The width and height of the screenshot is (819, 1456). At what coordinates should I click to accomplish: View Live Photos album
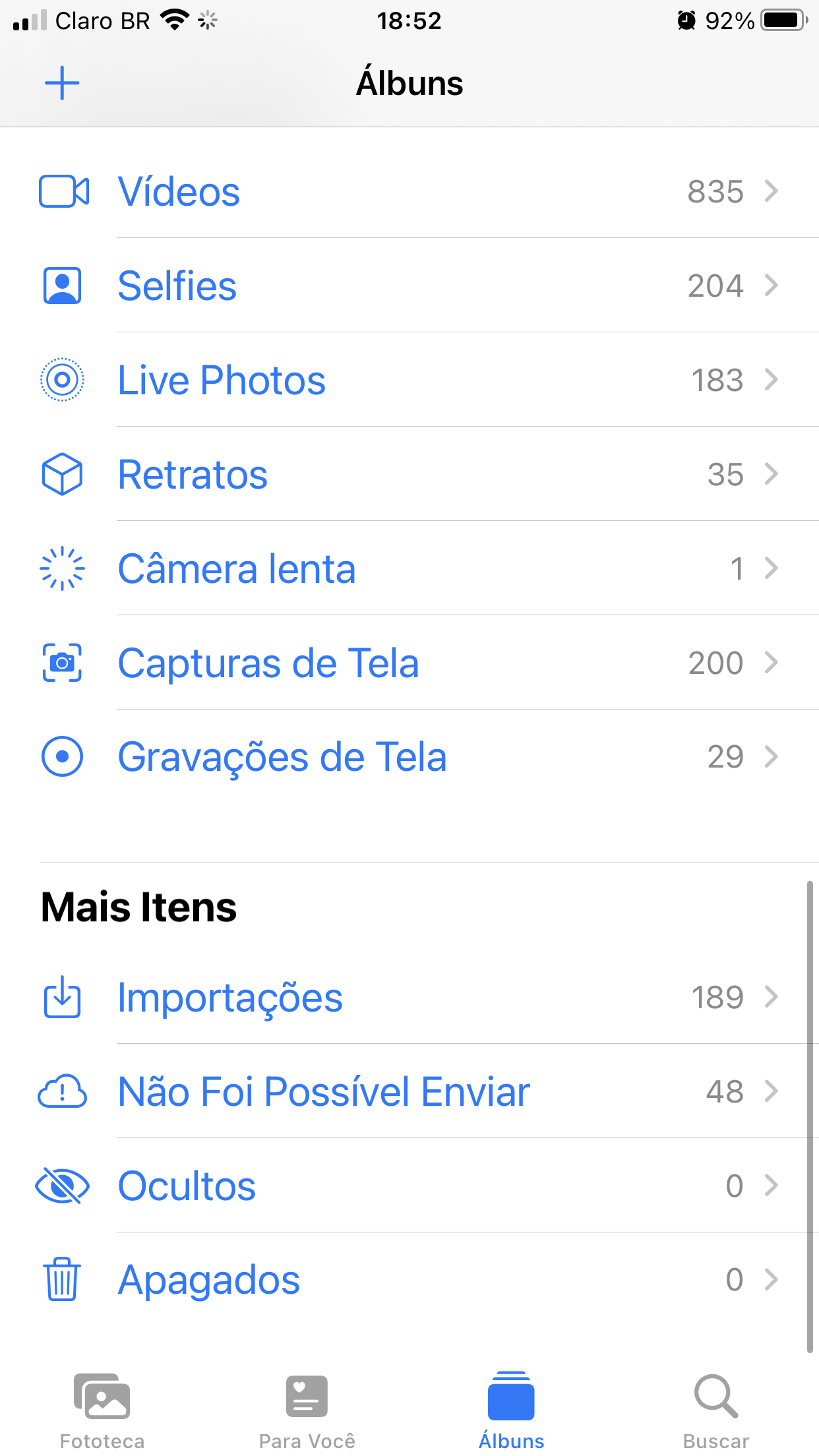point(221,380)
